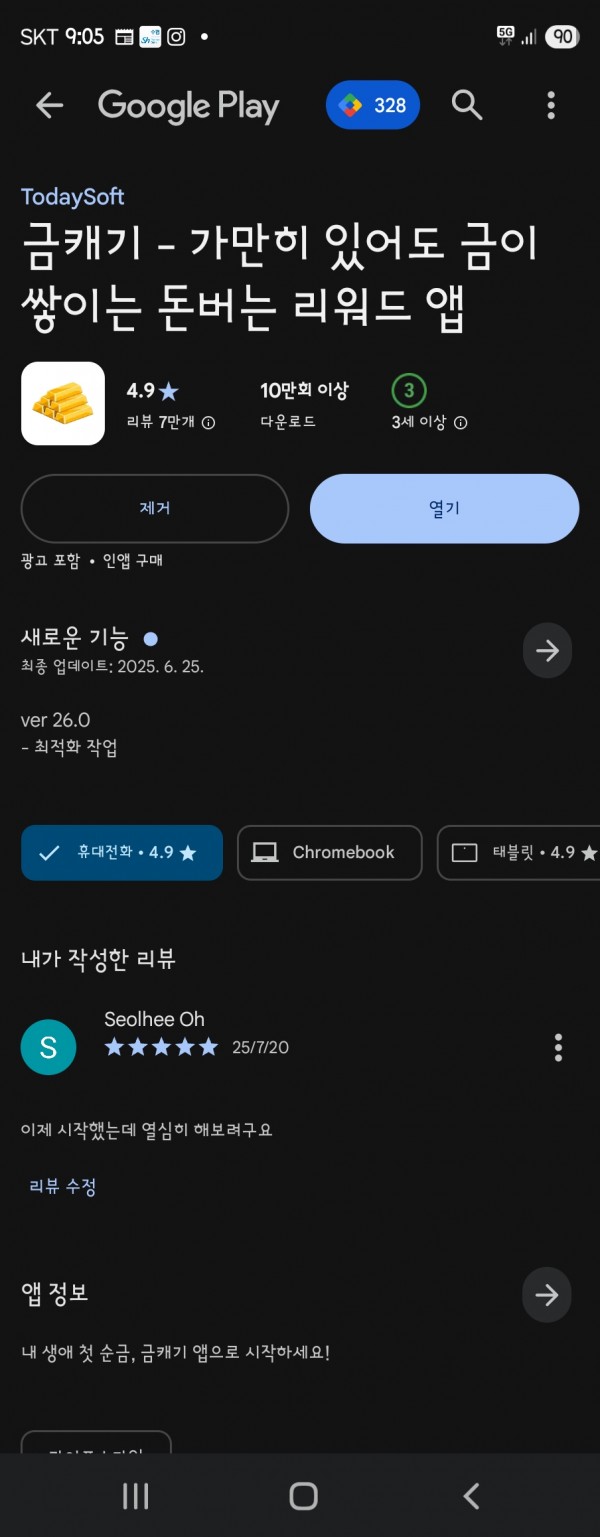
Task: Select the 휴대전화 device chip
Action: (122, 853)
